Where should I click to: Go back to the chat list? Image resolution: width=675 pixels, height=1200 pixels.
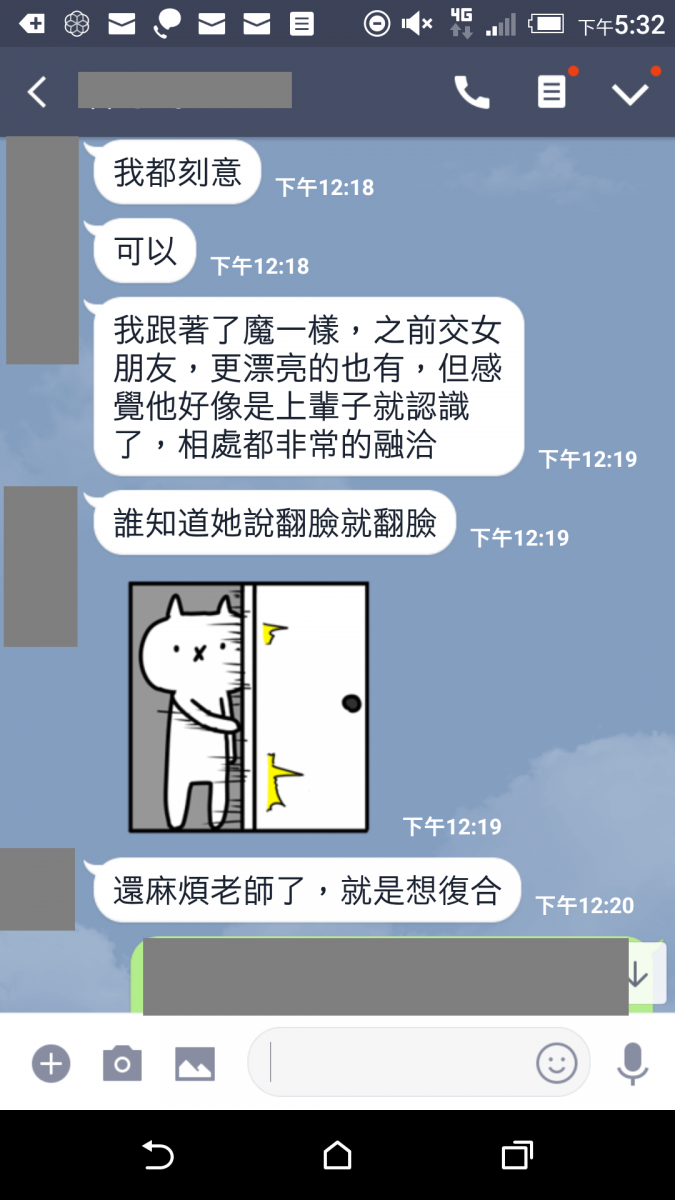[37, 93]
